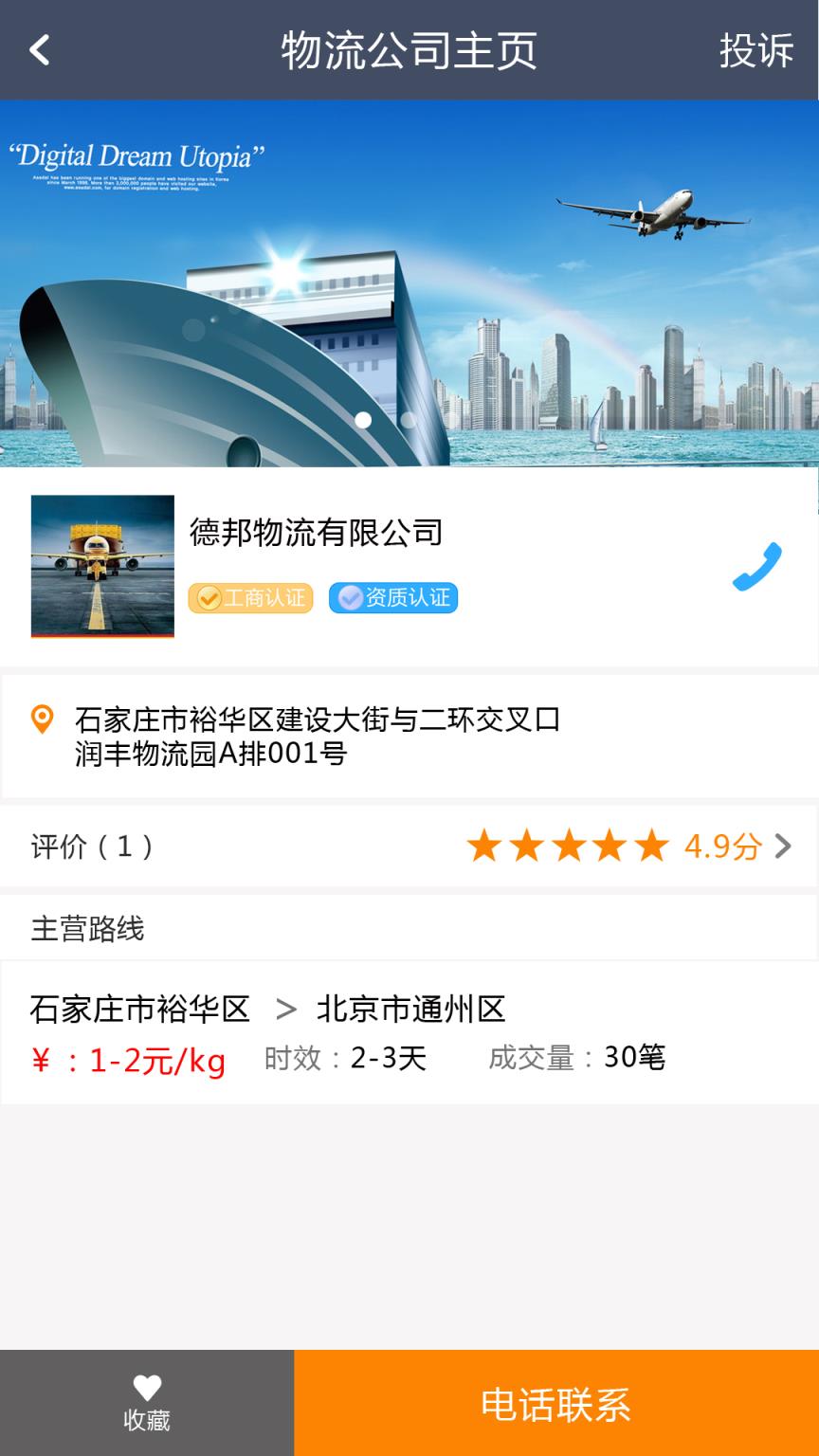Image resolution: width=819 pixels, height=1456 pixels.
Task: Tap the arrow between 石家庄市裕华区 and 北京市通州区
Action: (x=283, y=1010)
